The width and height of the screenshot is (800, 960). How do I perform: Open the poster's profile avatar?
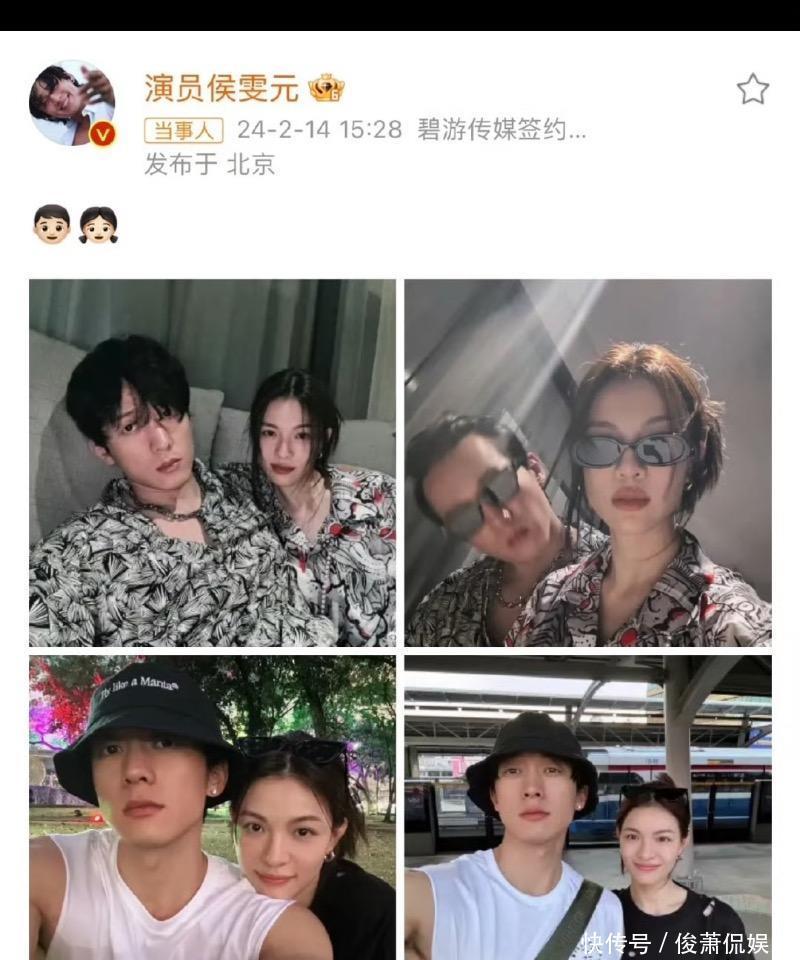(x=72, y=103)
